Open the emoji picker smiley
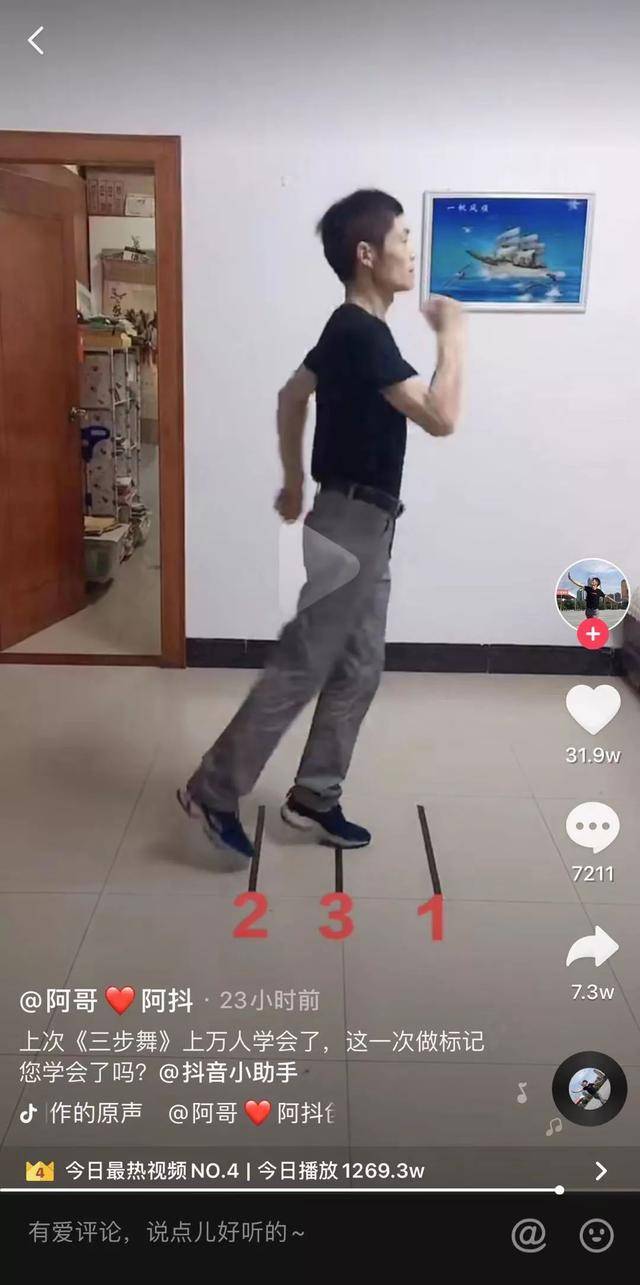The image size is (640, 1285). tap(597, 1235)
